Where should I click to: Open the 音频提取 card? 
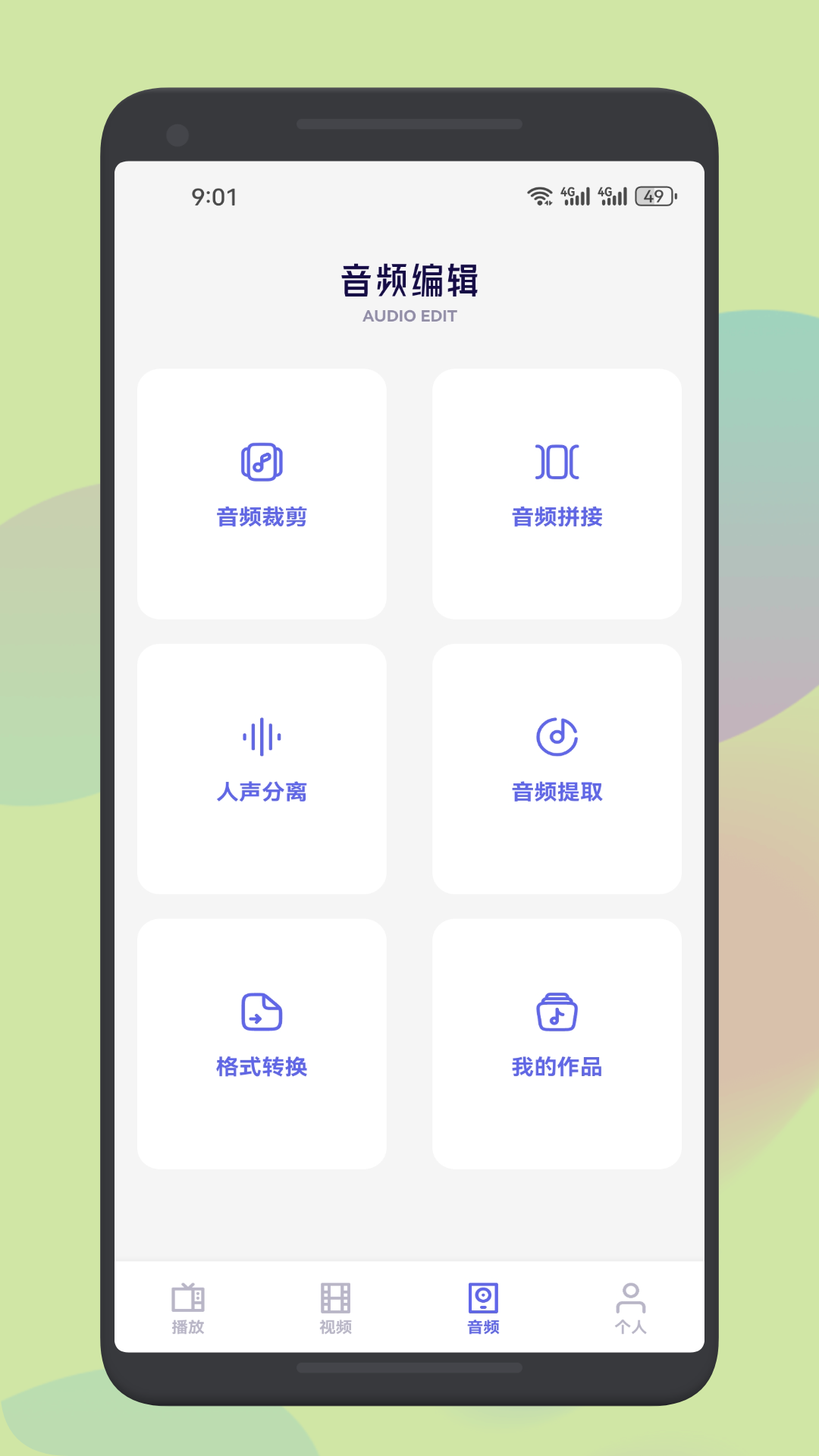pyautogui.click(x=557, y=767)
